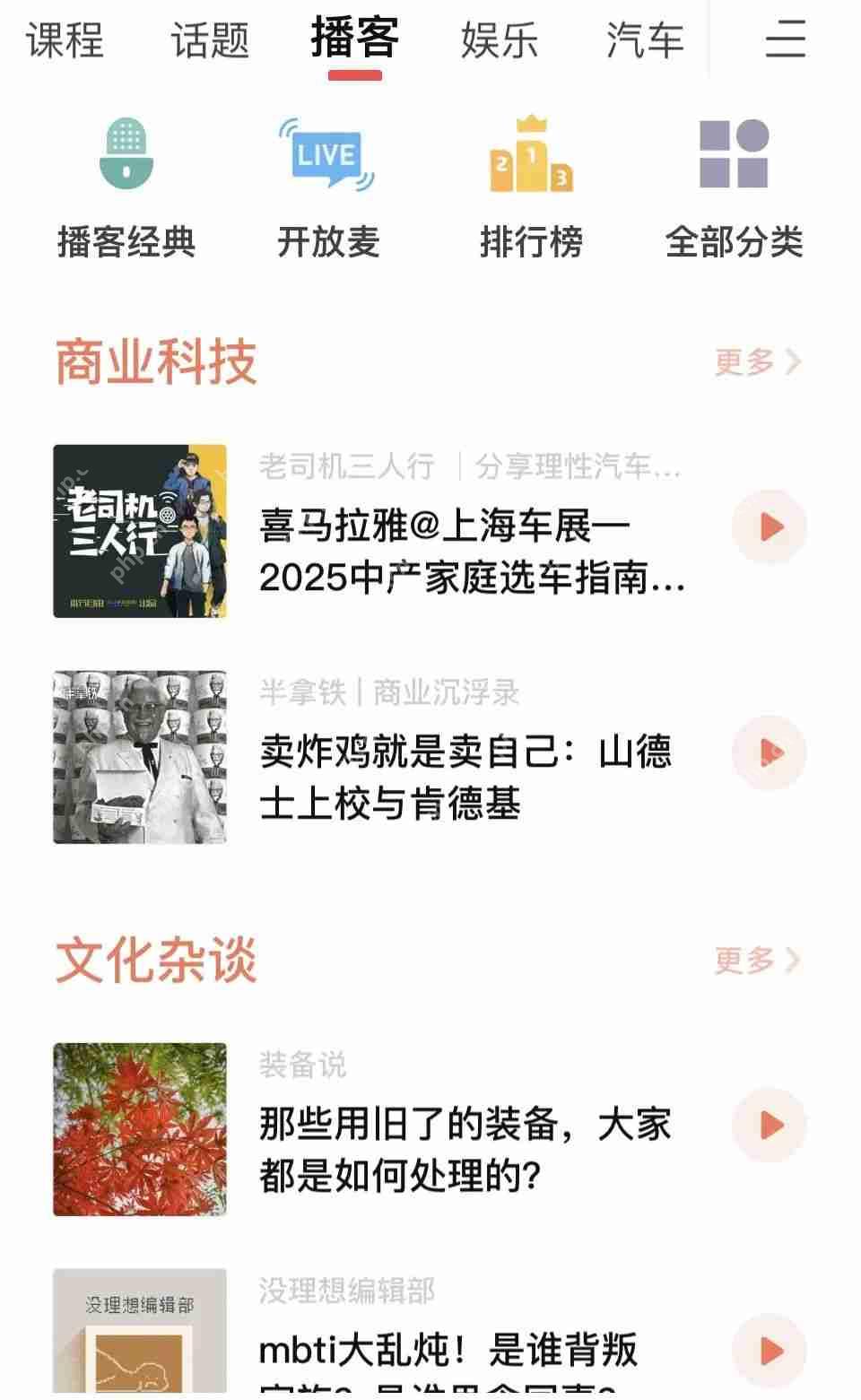Play the 上海车展 episode
This screenshot has width=861, height=1400.
coord(768,528)
